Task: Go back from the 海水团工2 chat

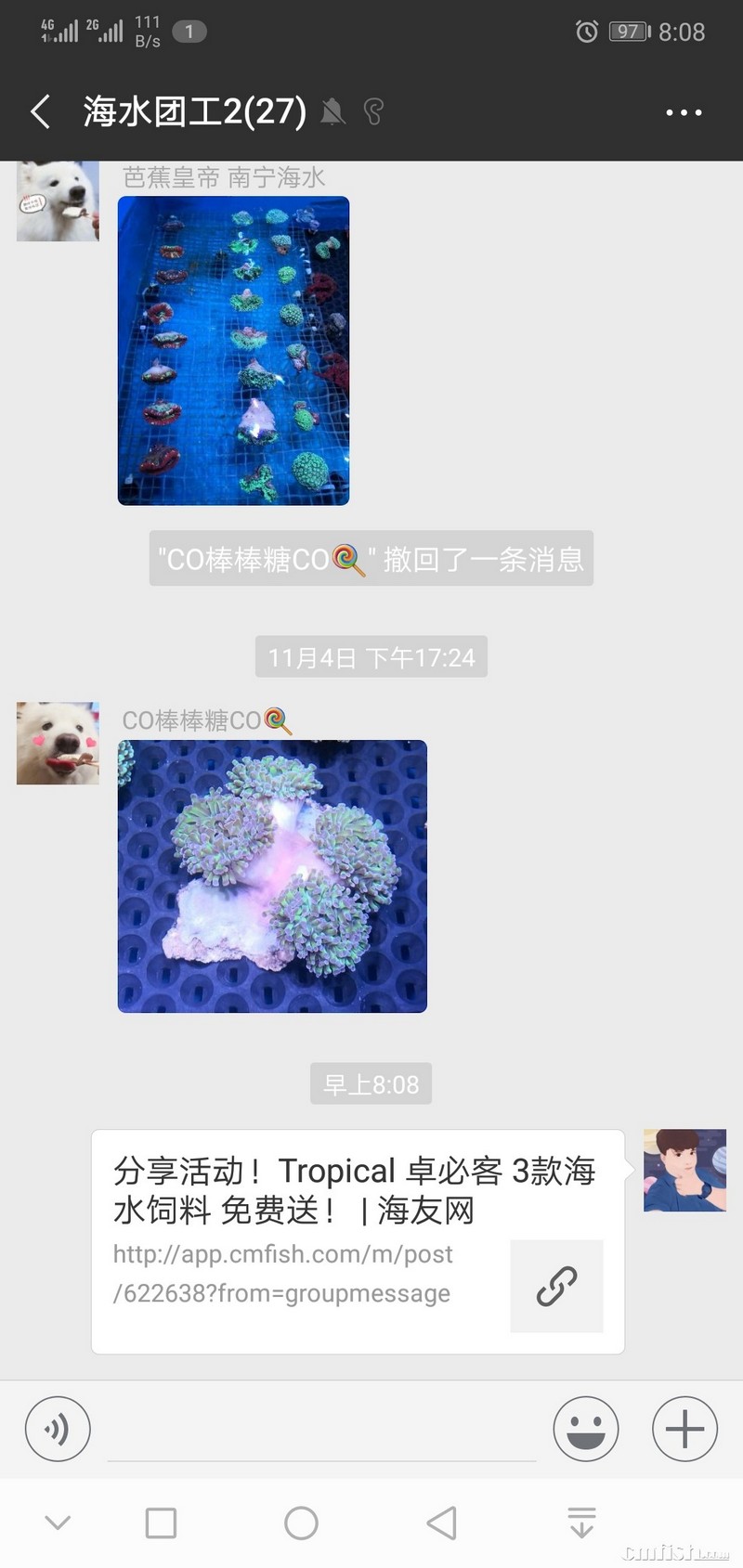Action: coord(41,112)
